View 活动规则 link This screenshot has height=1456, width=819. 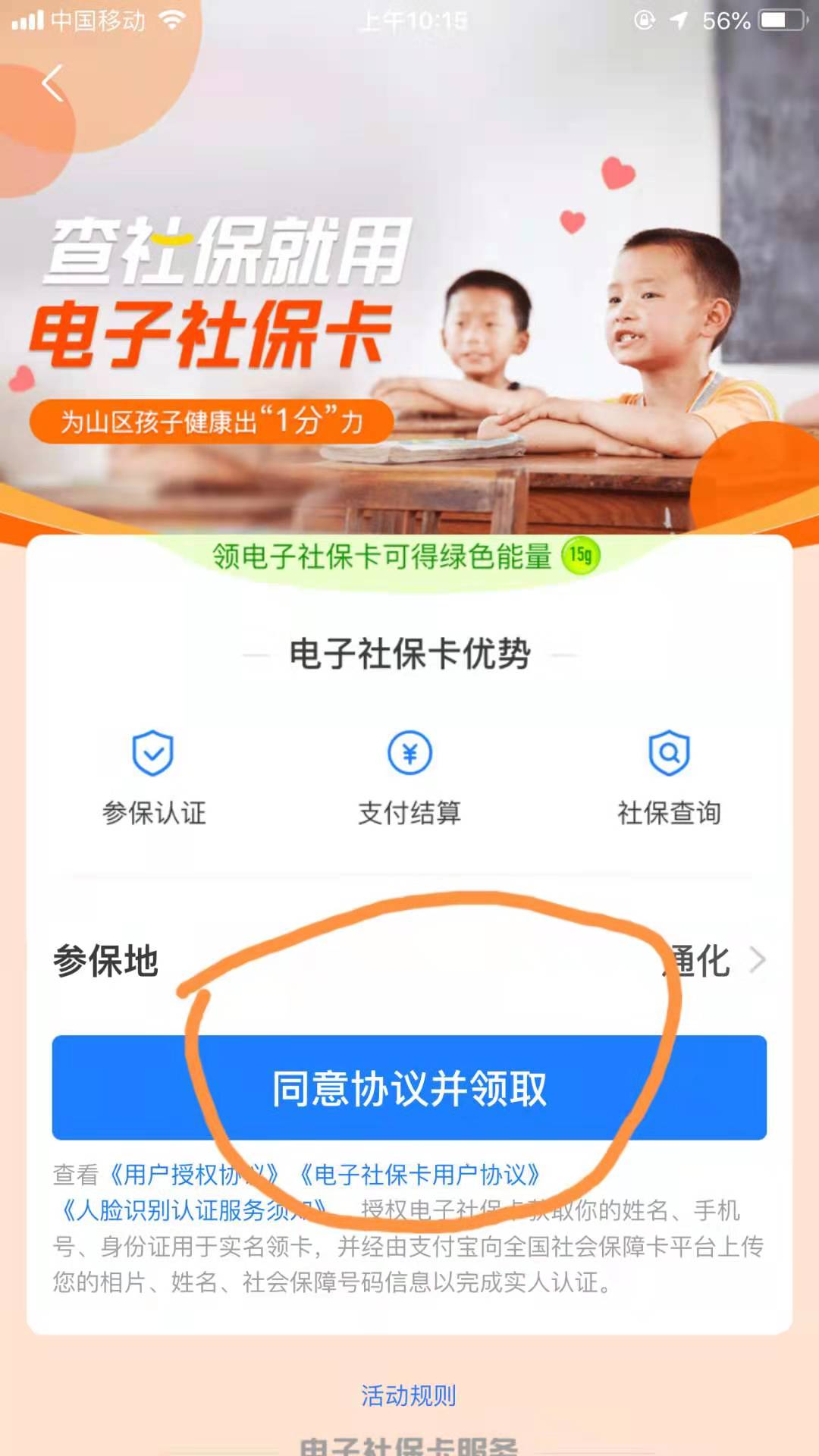[409, 1395]
